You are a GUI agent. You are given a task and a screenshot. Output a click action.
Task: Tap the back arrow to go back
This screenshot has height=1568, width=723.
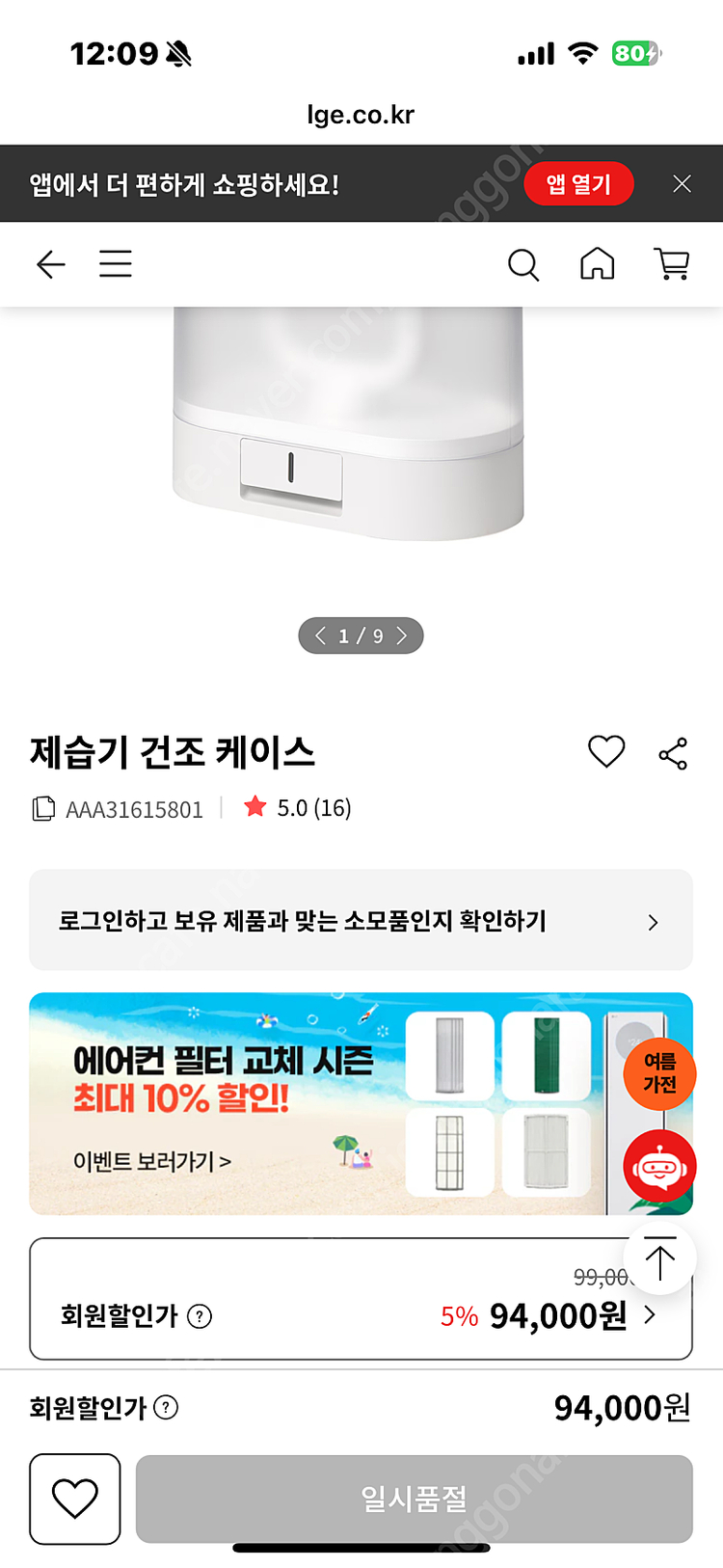50,264
